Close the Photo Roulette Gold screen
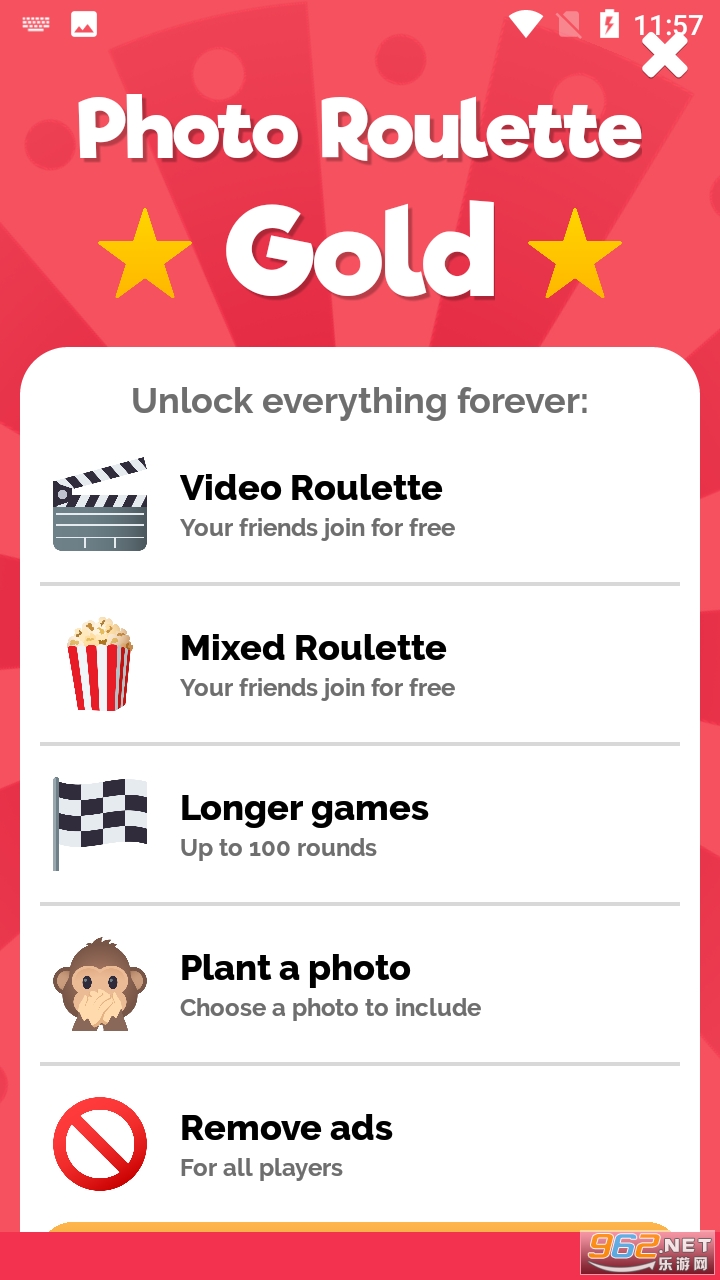This screenshot has height=1280, width=720. [665, 56]
